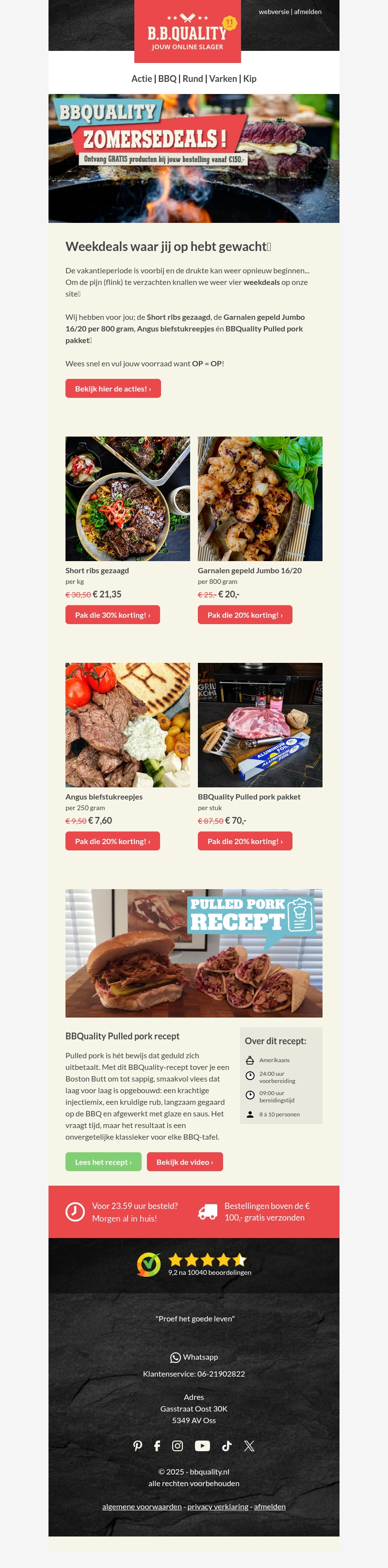Open the Instagram profile
This screenshot has width=388, height=1568.
pos(177,1446)
